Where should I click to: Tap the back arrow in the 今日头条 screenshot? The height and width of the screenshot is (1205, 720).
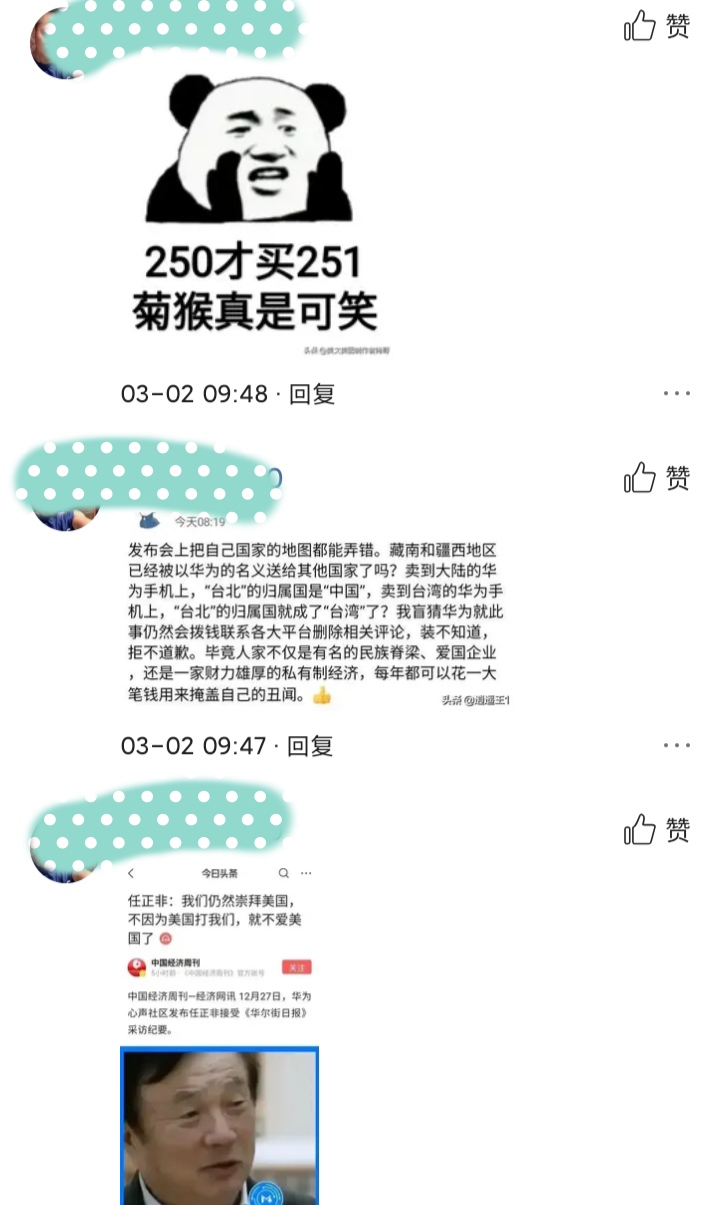[130, 873]
